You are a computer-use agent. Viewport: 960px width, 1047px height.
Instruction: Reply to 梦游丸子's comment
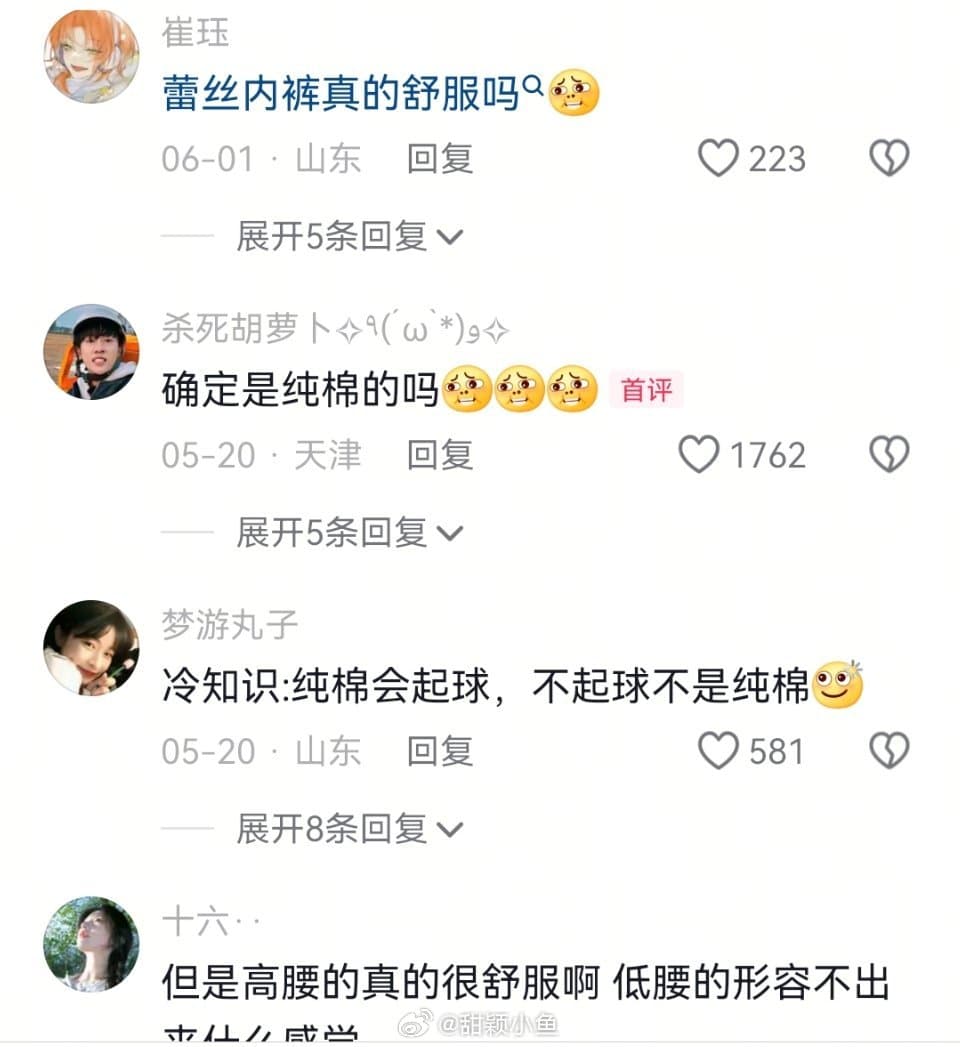click(x=439, y=750)
